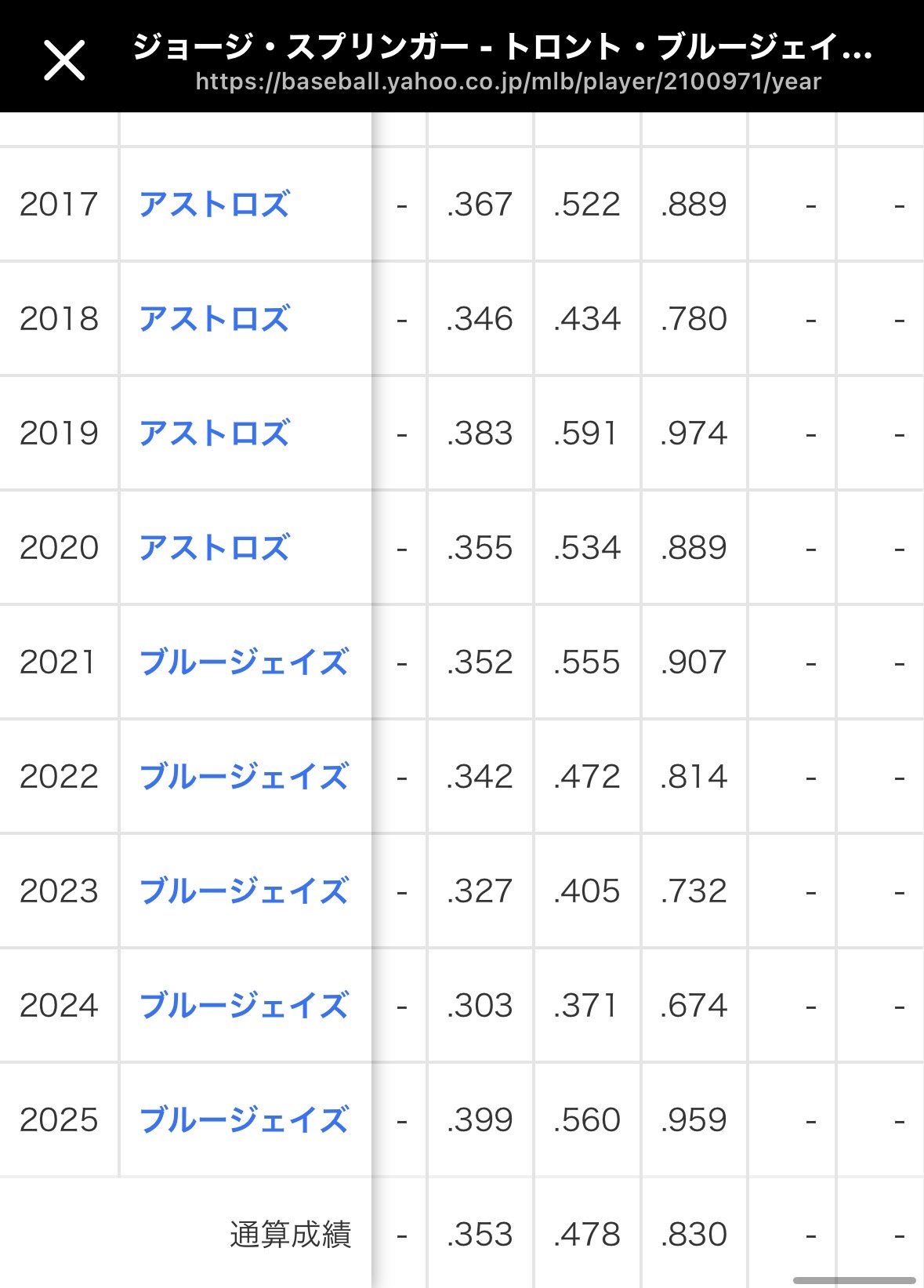This screenshot has width=924, height=1288.
Task: Open the ブルージェイズ team link for 2022
Action: [x=243, y=777]
